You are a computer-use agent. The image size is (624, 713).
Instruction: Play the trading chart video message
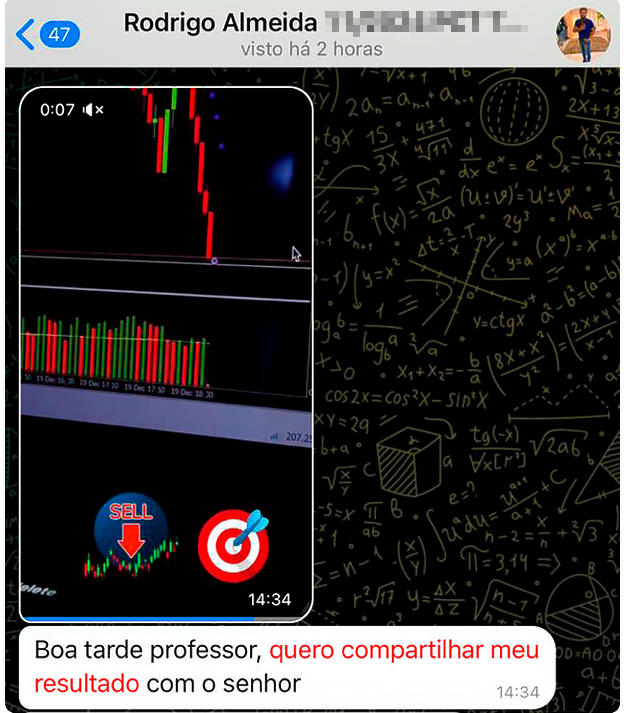[166, 354]
